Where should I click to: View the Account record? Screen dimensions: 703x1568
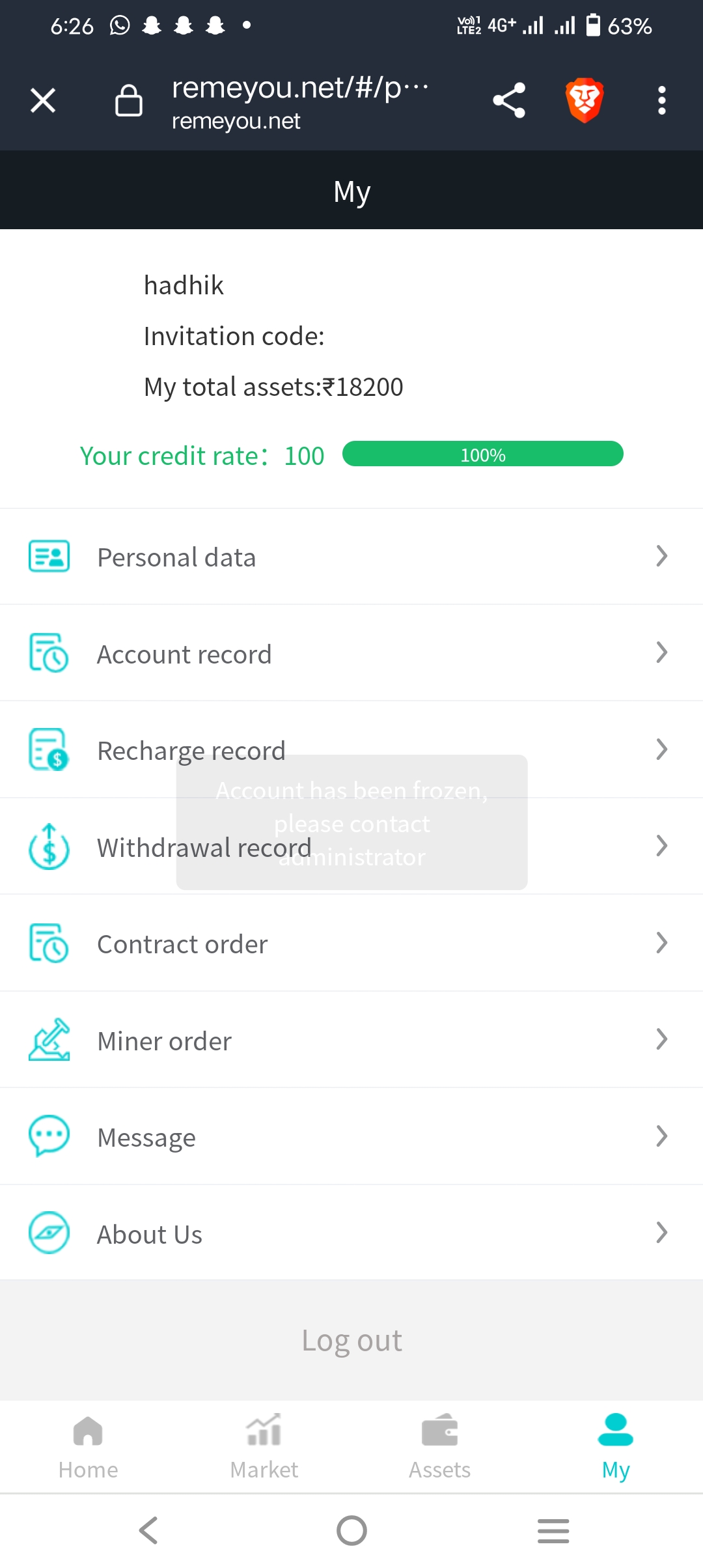tap(351, 654)
